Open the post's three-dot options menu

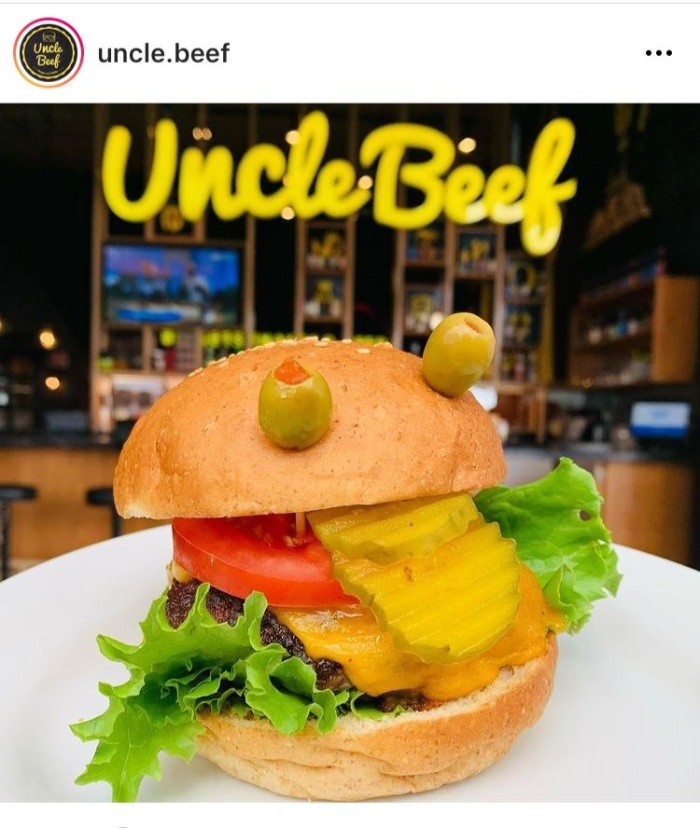[x=658, y=53]
